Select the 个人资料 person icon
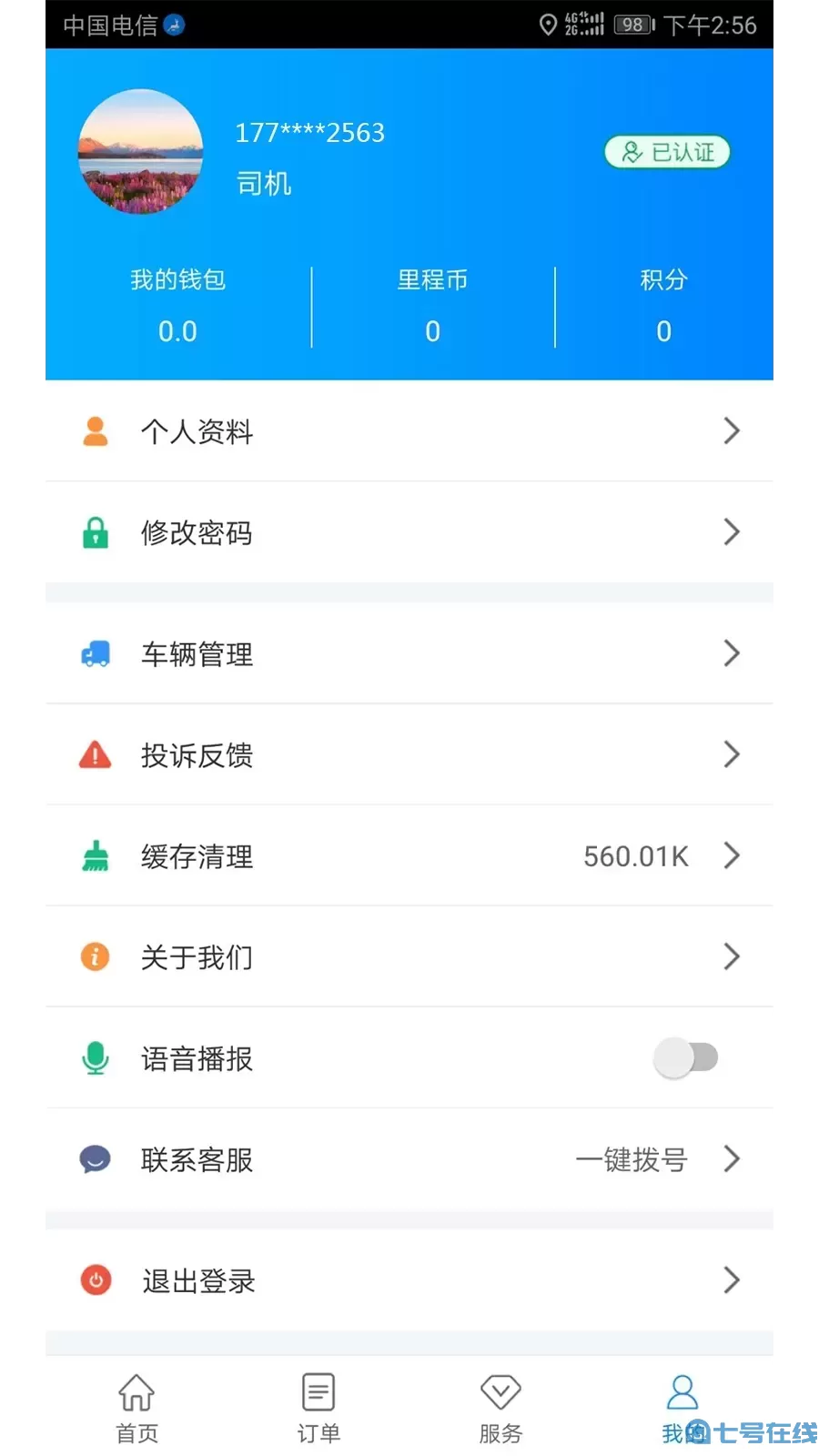 pos(96,430)
